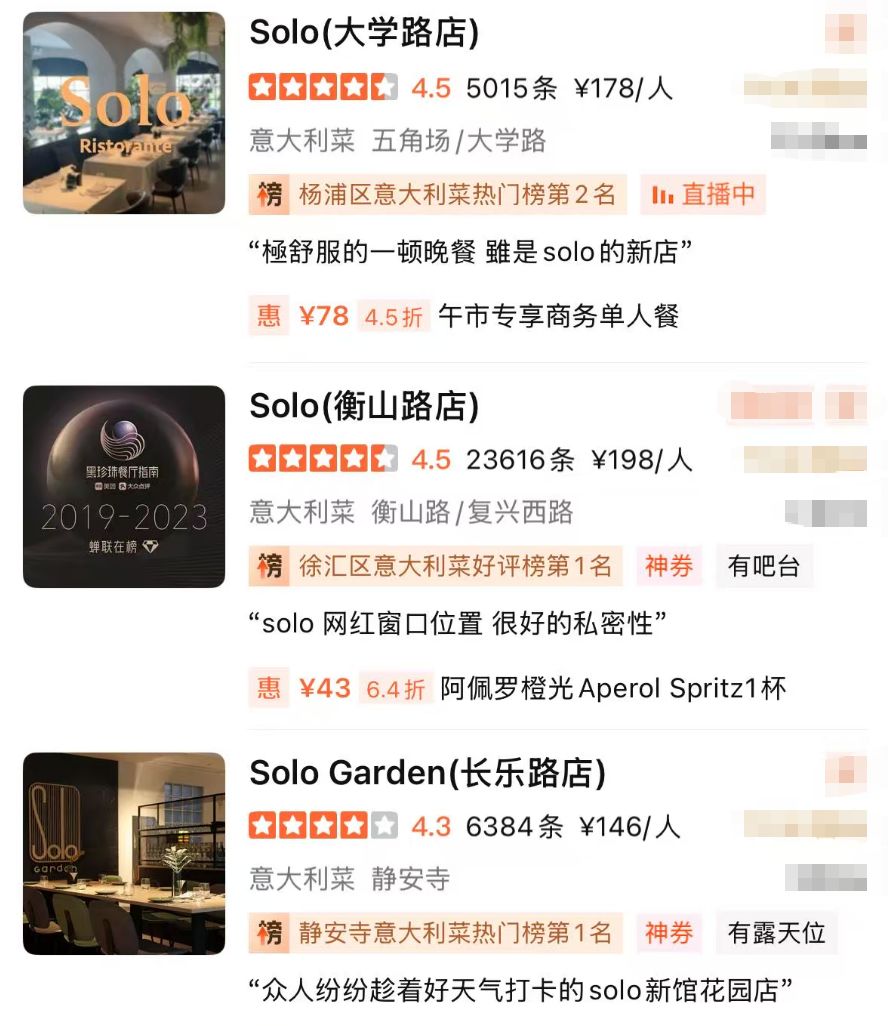
Task: Open the 直播中 live stream badge
Action: coord(703,194)
